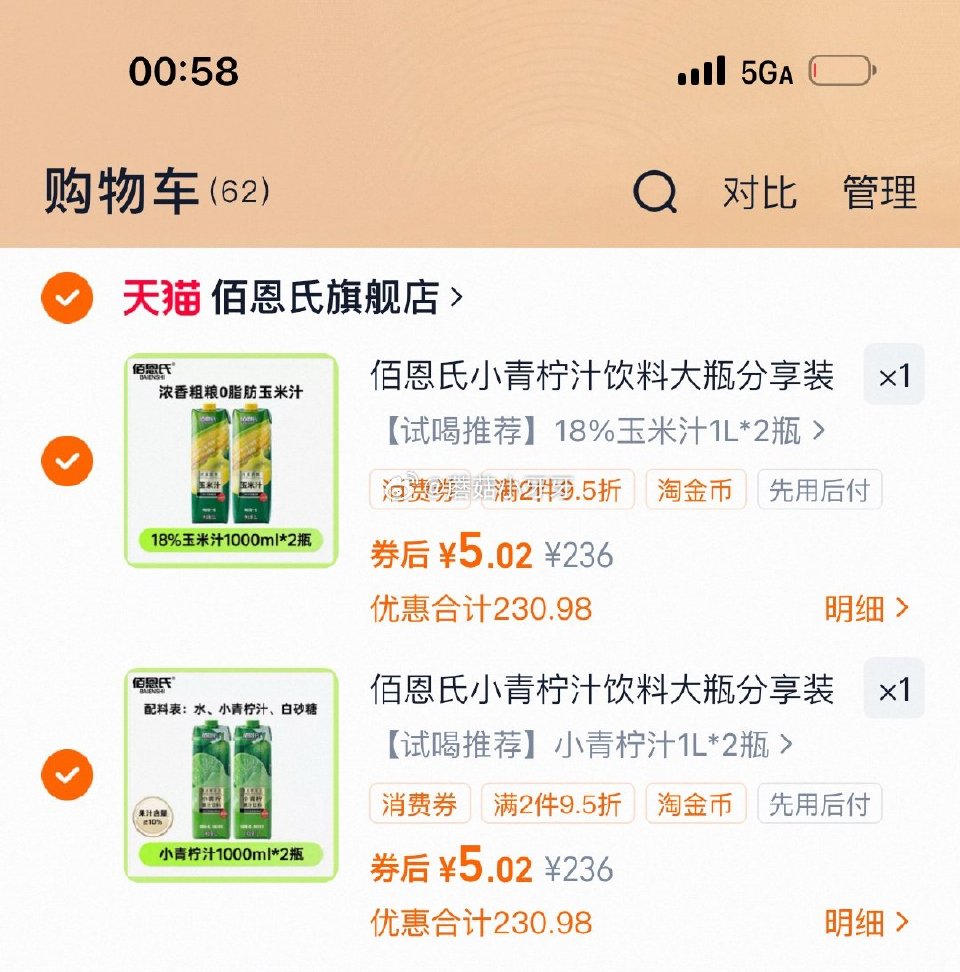
Task: Tap the 淘金币 gold coin tag on corn juice
Action: 695,491
